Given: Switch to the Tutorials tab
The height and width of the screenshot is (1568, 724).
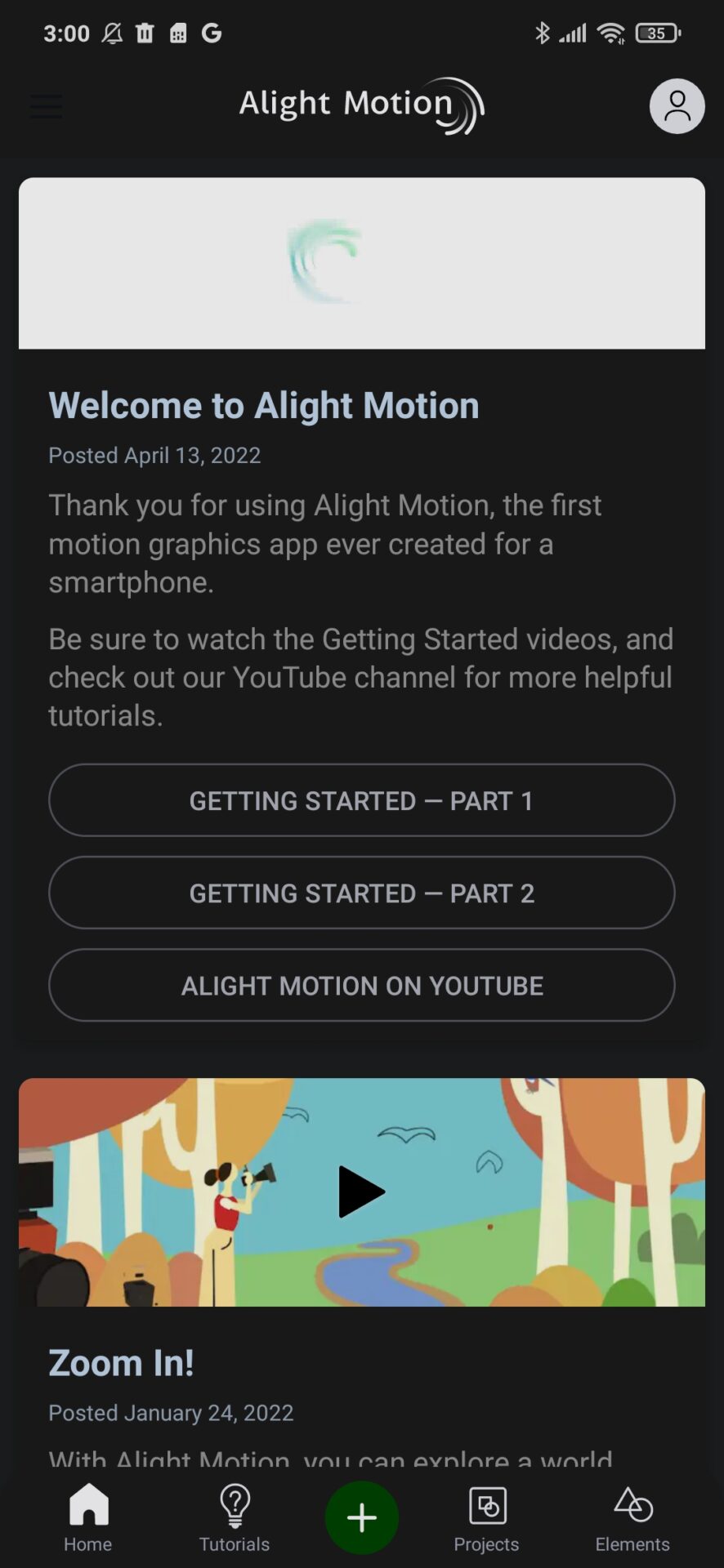Looking at the screenshot, I should (235, 1517).
